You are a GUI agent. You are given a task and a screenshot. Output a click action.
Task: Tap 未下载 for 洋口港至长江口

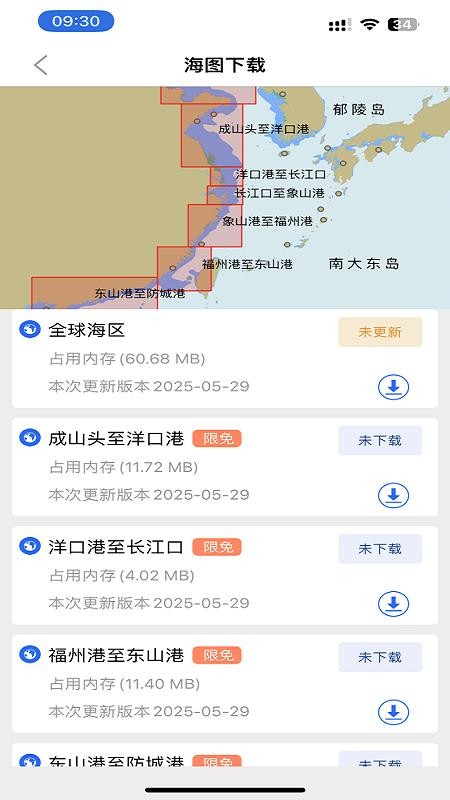[380, 549]
